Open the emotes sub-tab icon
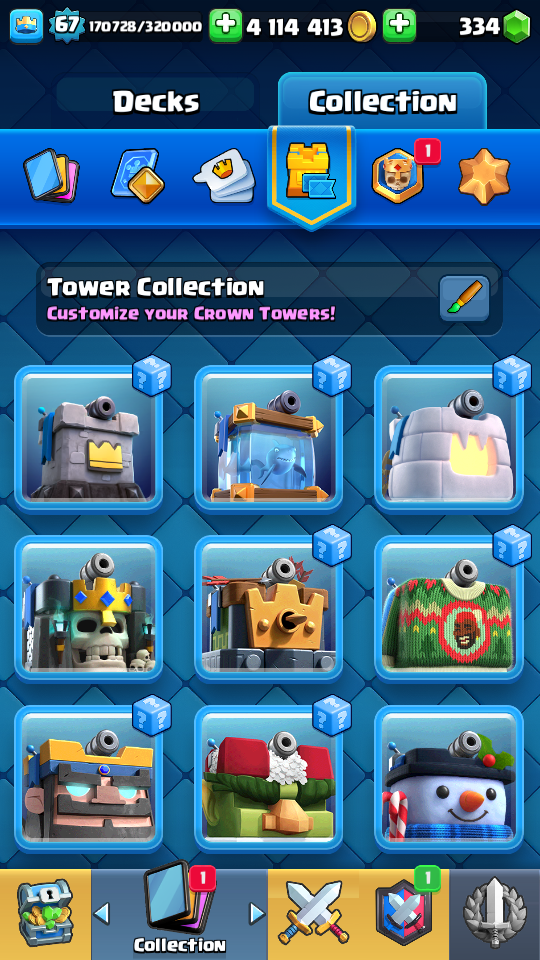Image resolution: width=540 pixels, height=960 pixels. (x=224, y=175)
